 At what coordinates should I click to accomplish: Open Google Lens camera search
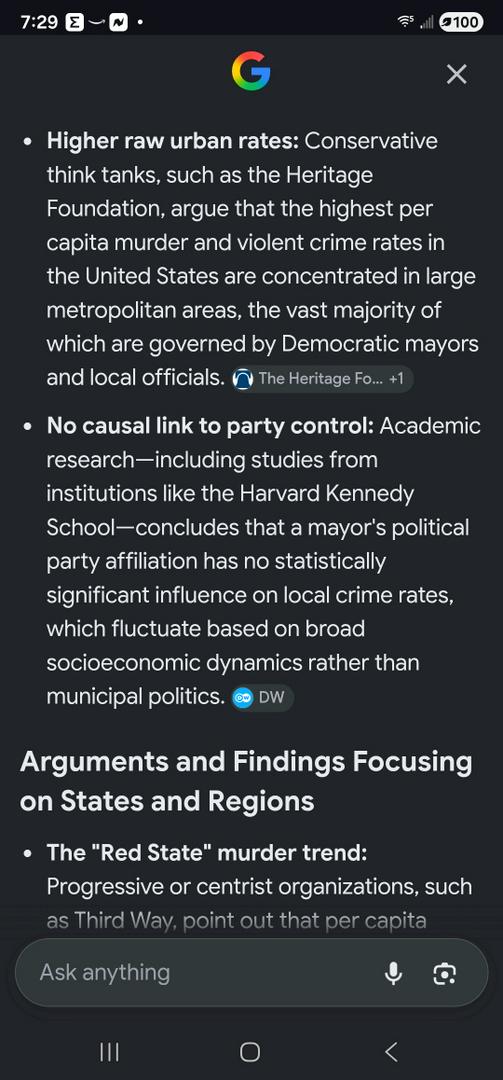click(444, 973)
